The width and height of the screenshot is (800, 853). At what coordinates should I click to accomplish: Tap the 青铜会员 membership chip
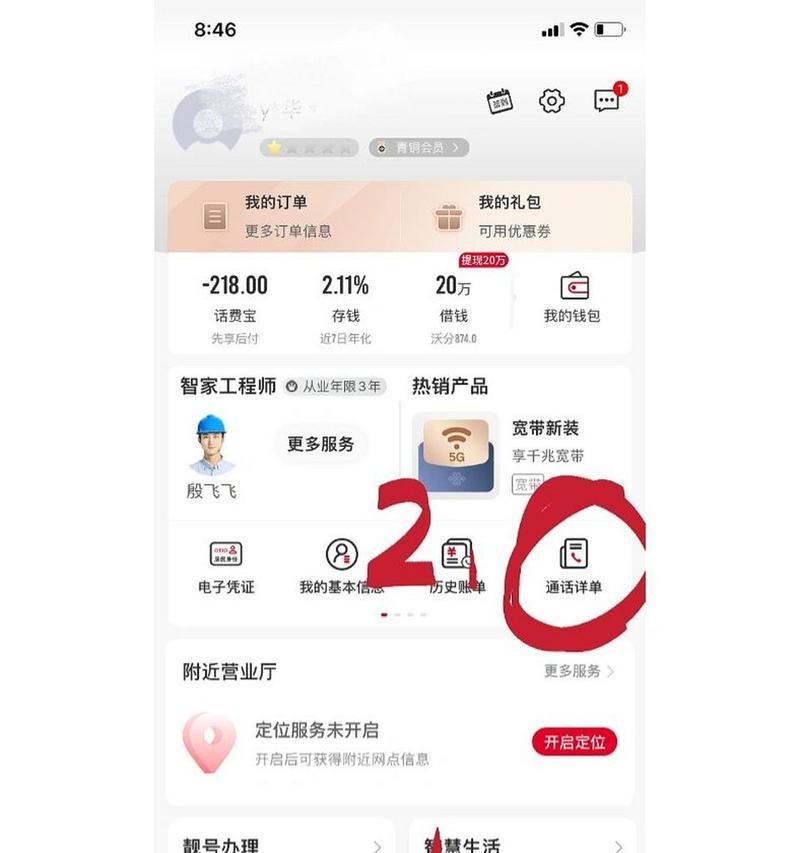pyautogui.click(x=418, y=147)
